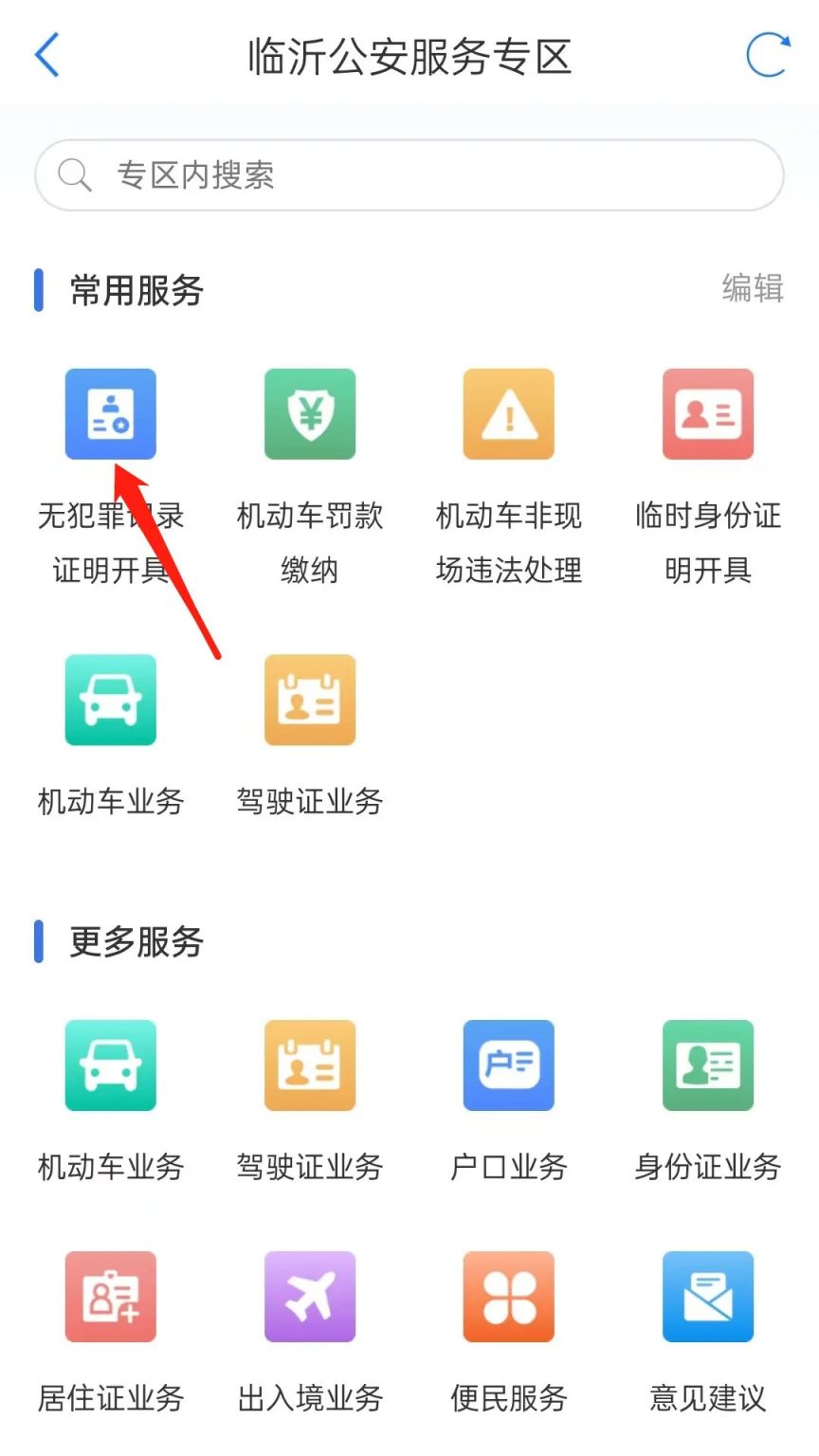This screenshot has width=819, height=1456.
Task: Choose 驾驶证业务 under 常用服务
Action: [310, 701]
